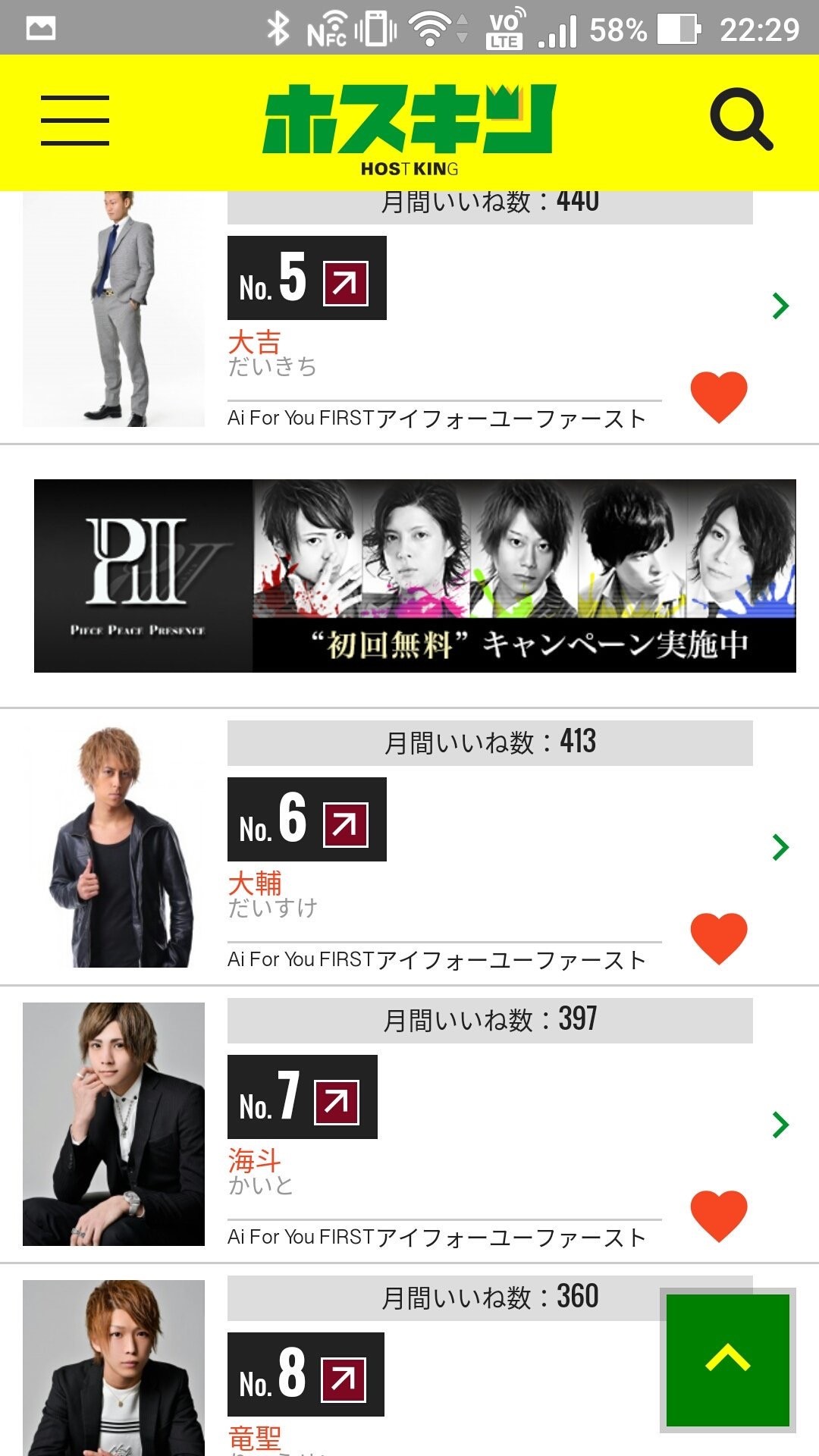This screenshot has width=819, height=1456.
Task: Open the search magnifier icon
Action: (741, 119)
